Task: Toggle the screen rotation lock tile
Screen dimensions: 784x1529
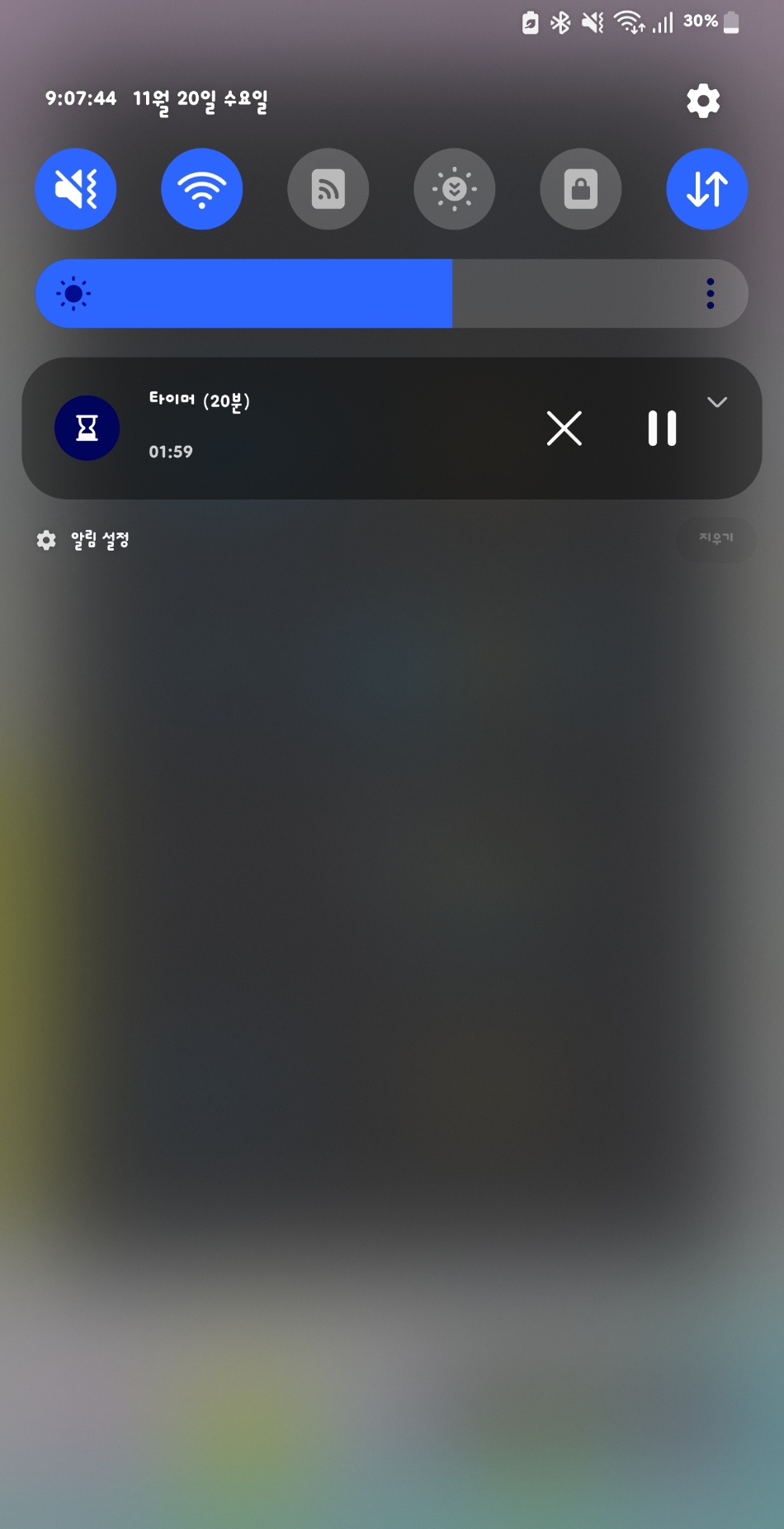Action: (x=581, y=189)
